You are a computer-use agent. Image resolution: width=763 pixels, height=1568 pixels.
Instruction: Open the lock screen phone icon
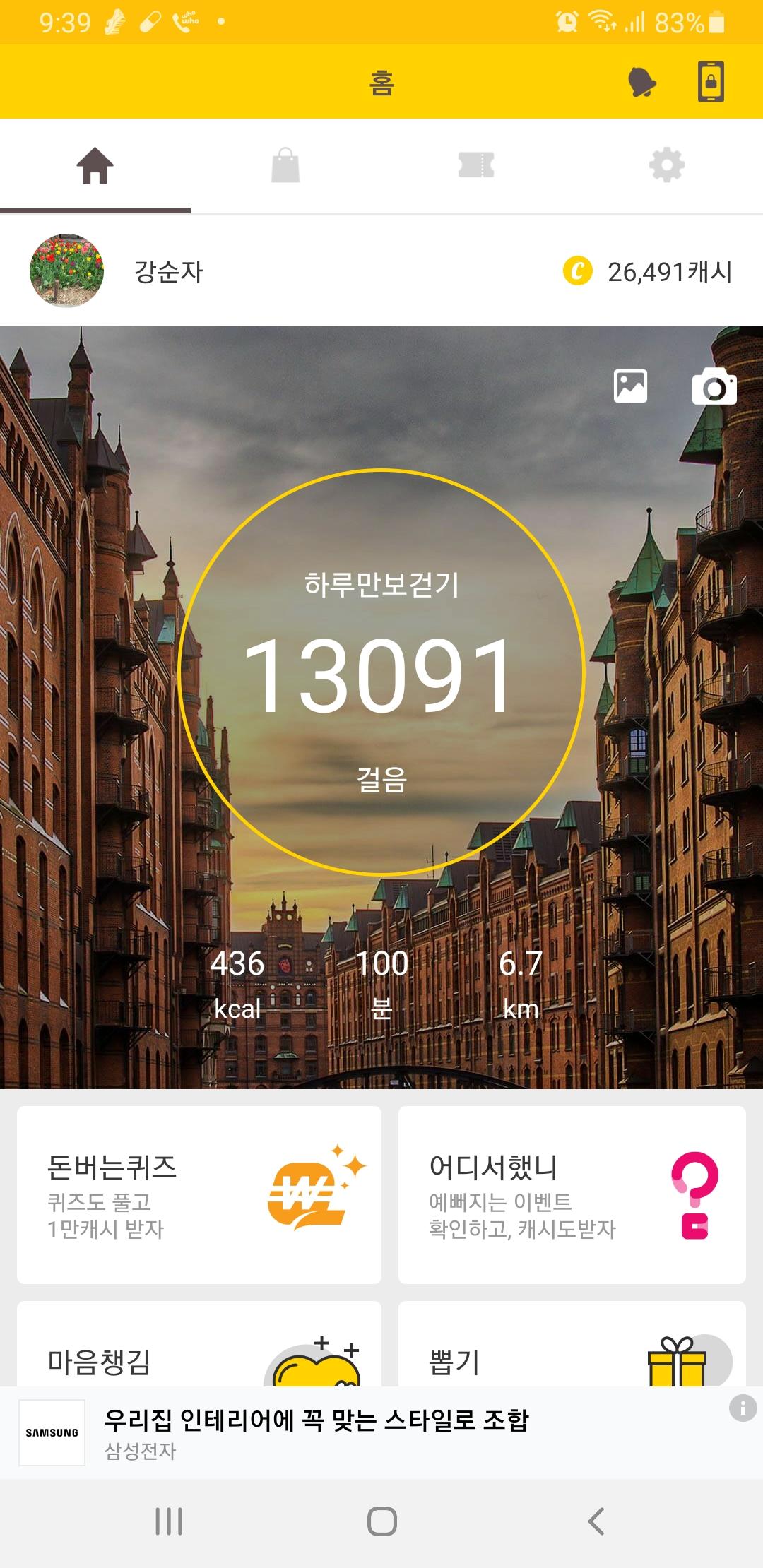[x=711, y=82]
